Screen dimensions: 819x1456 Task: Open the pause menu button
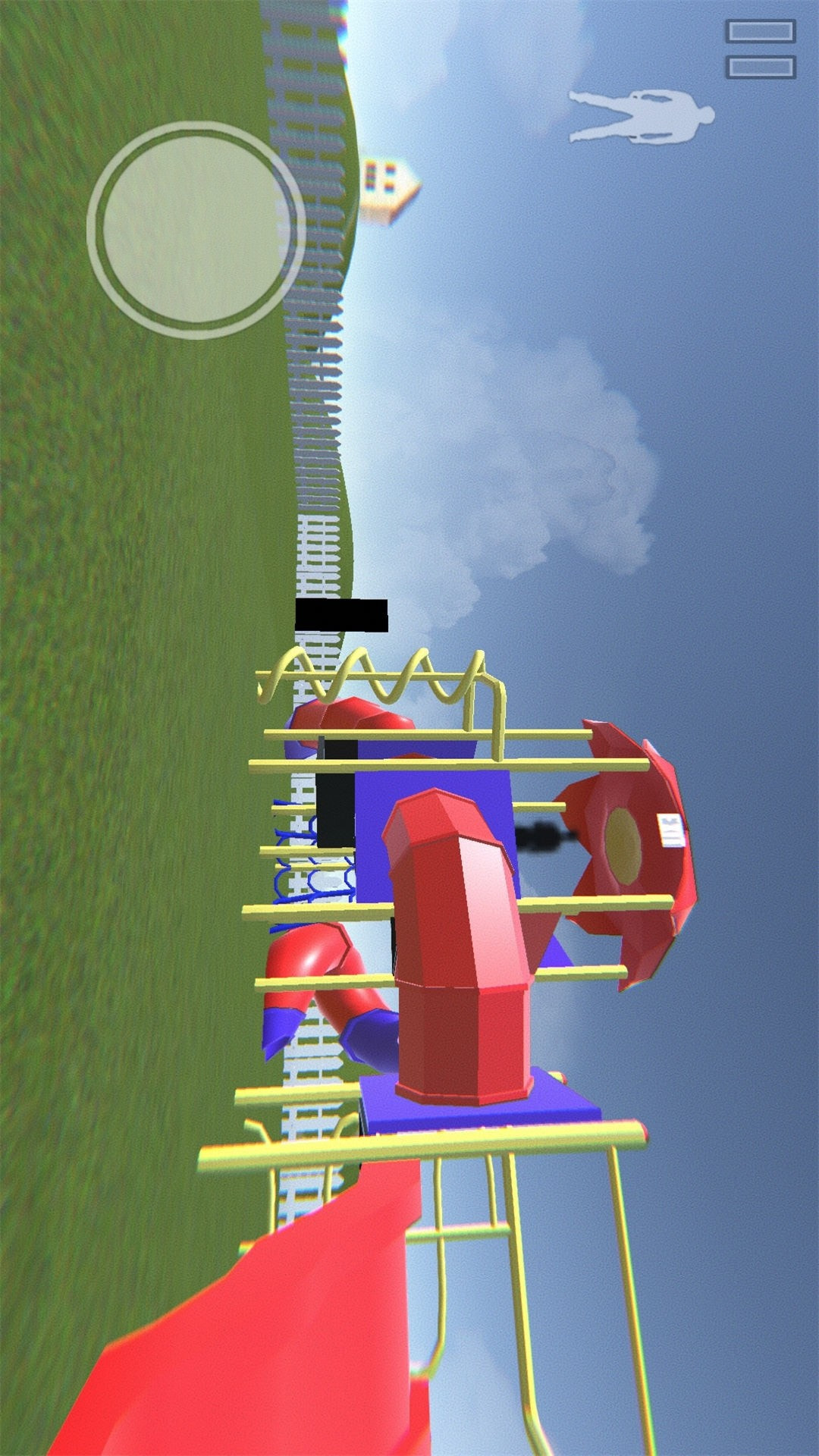[x=760, y=49]
